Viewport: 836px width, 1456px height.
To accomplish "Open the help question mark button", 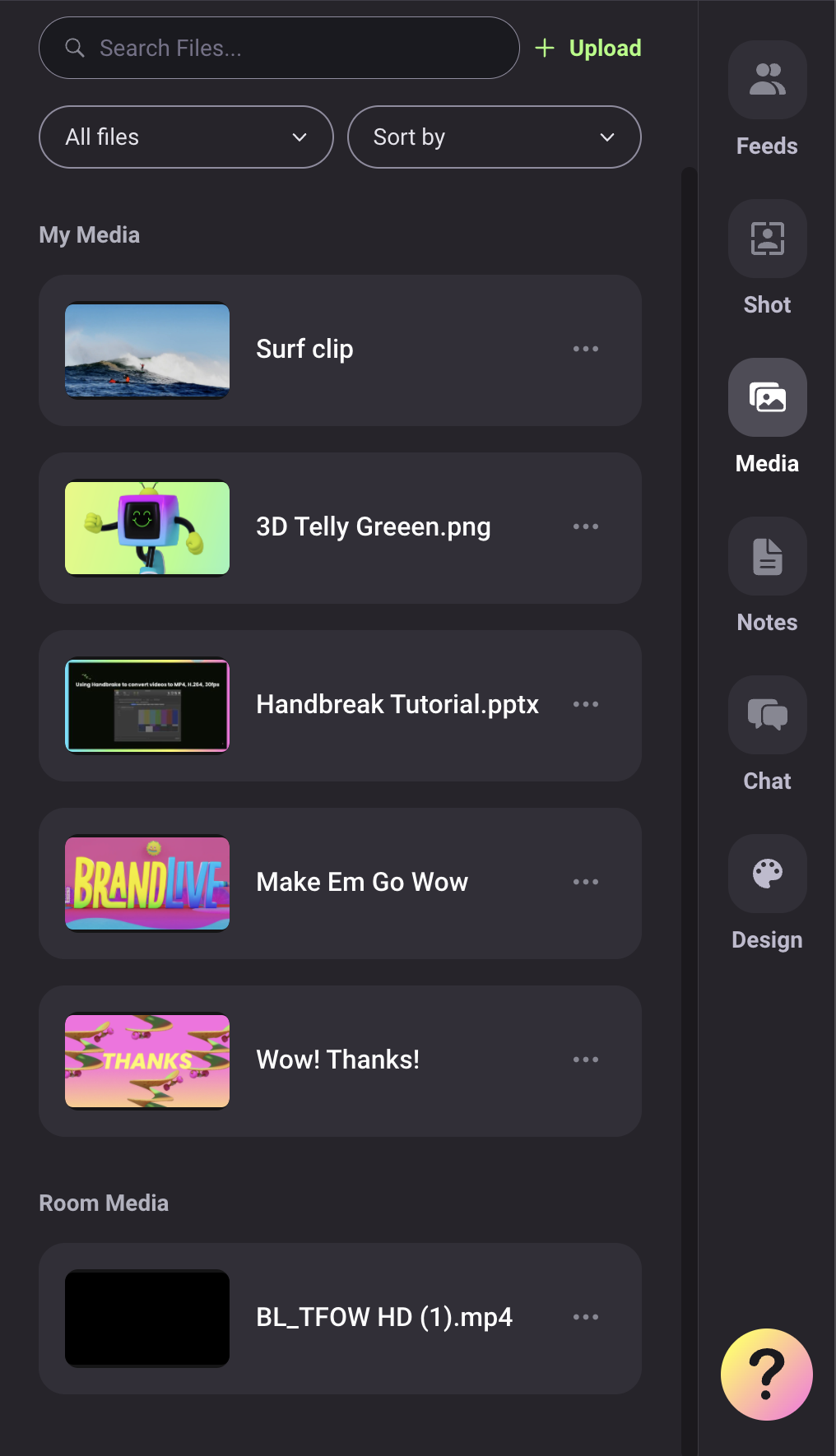I will click(x=766, y=1375).
